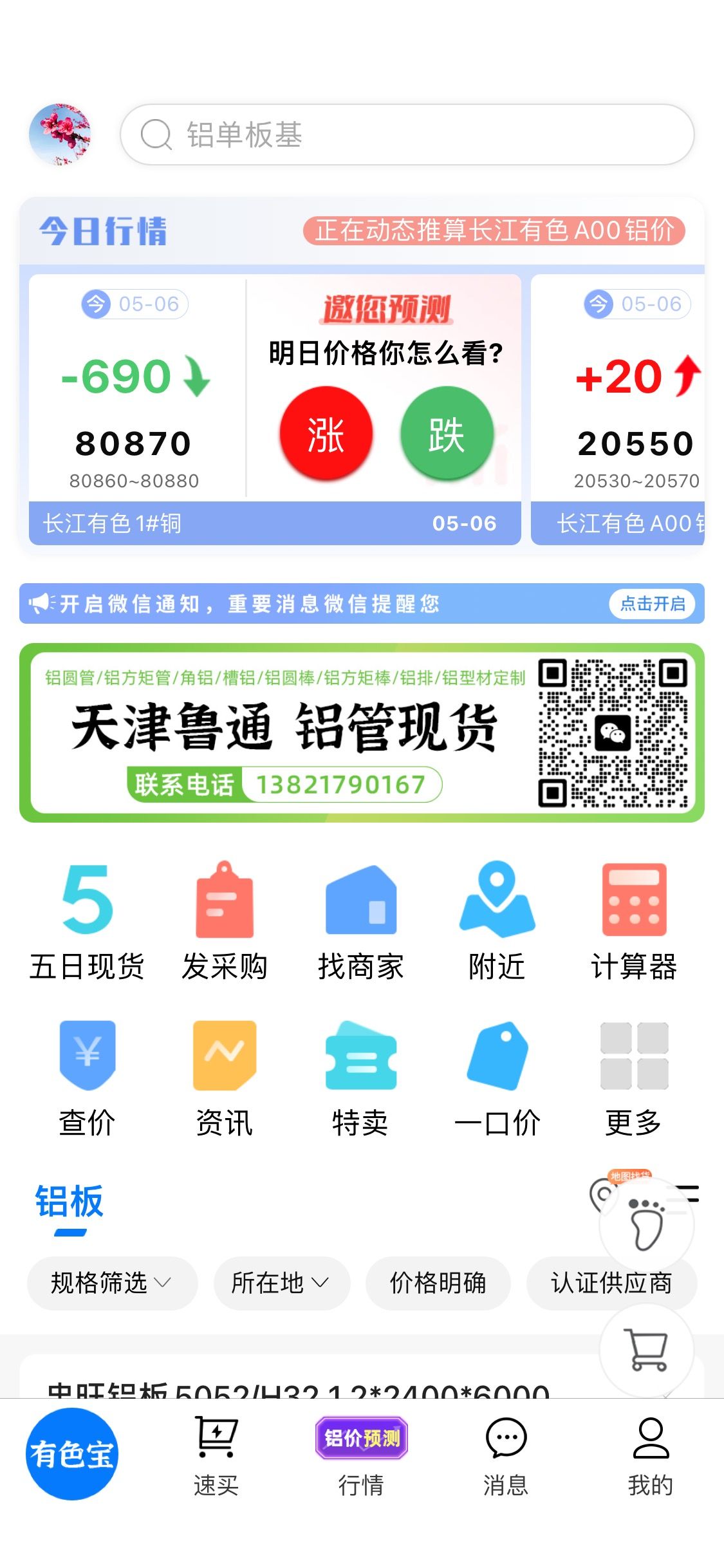Switch to the 行情 tab
This screenshot has height=1568, width=724.
pos(361,1457)
